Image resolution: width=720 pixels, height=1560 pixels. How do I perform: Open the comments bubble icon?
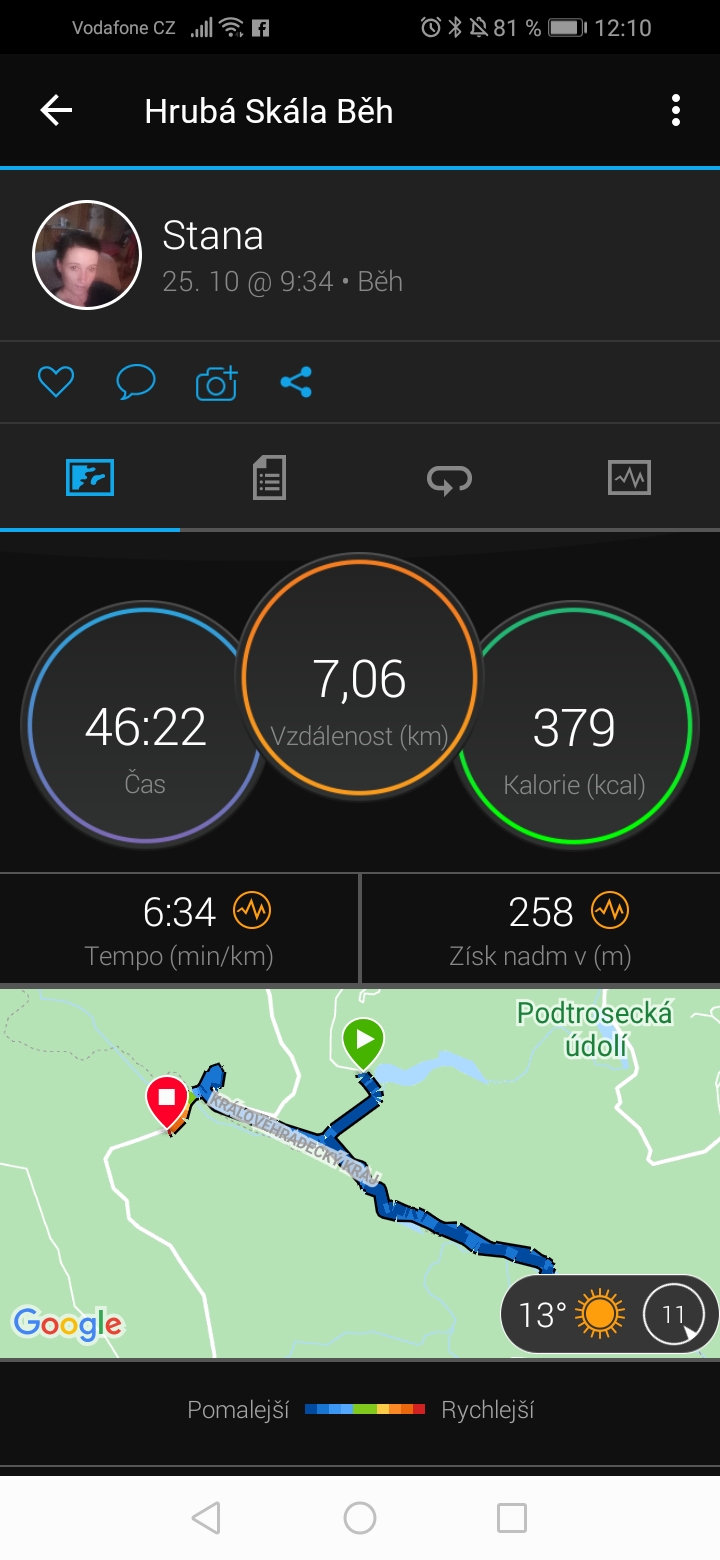tap(136, 381)
